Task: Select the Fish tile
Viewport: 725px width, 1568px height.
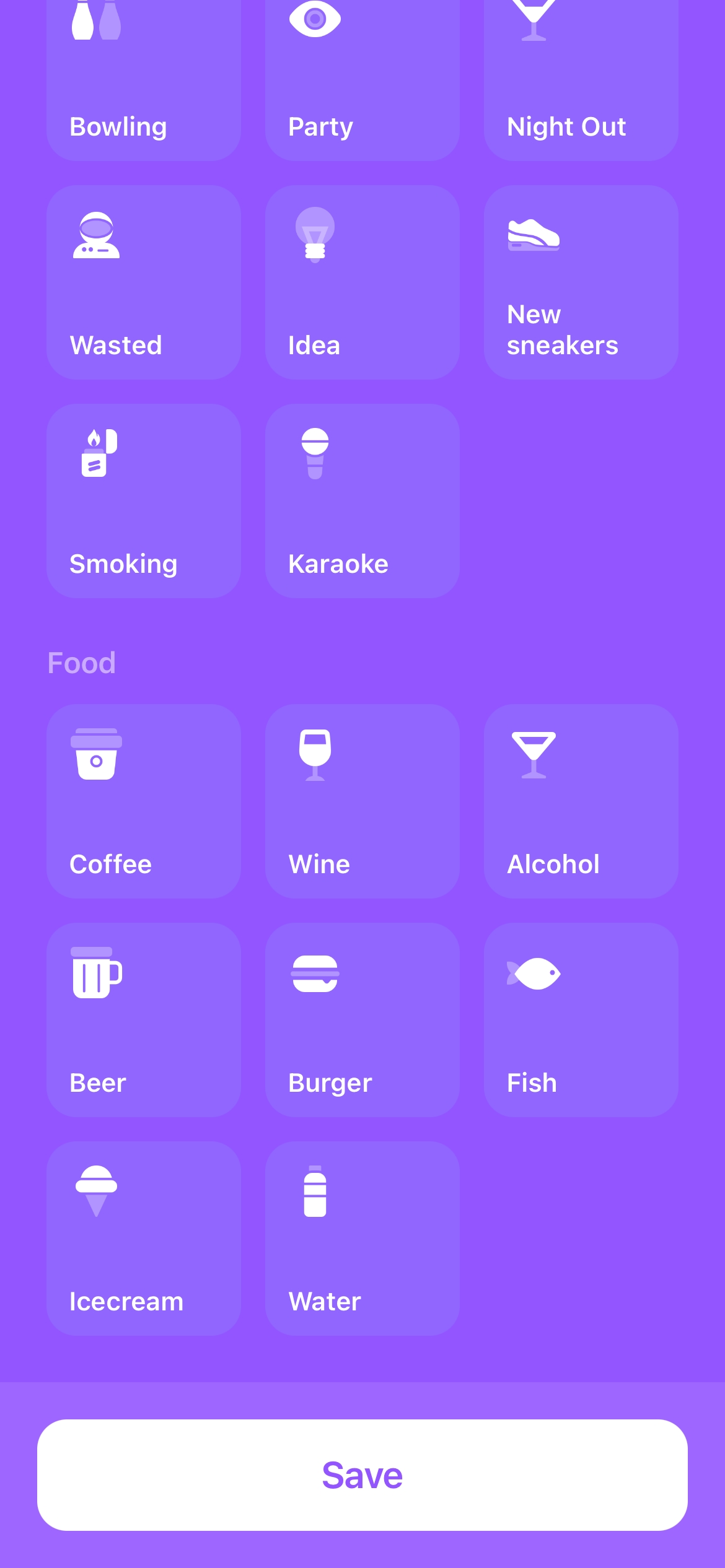Action: click(x=581, y=1020)
